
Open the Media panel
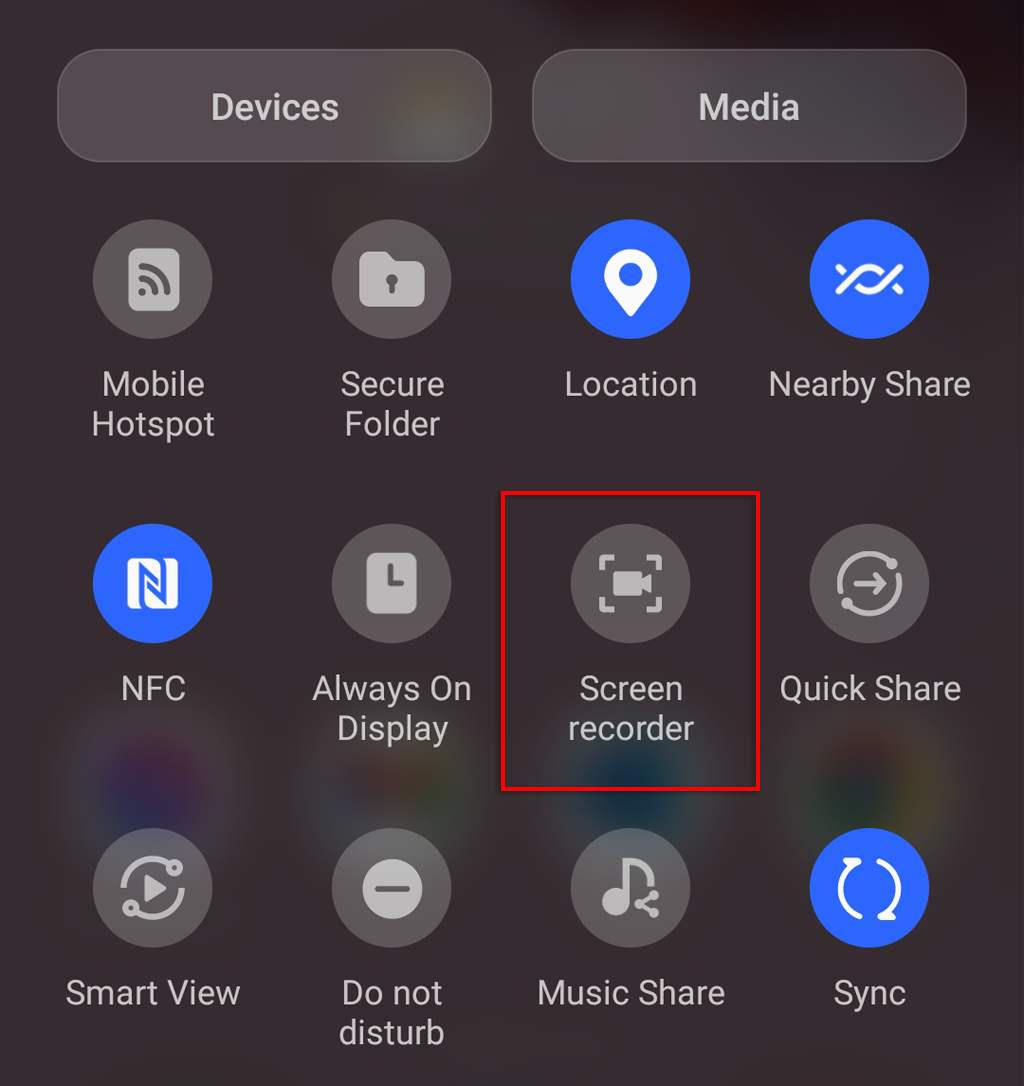point(749,106)
